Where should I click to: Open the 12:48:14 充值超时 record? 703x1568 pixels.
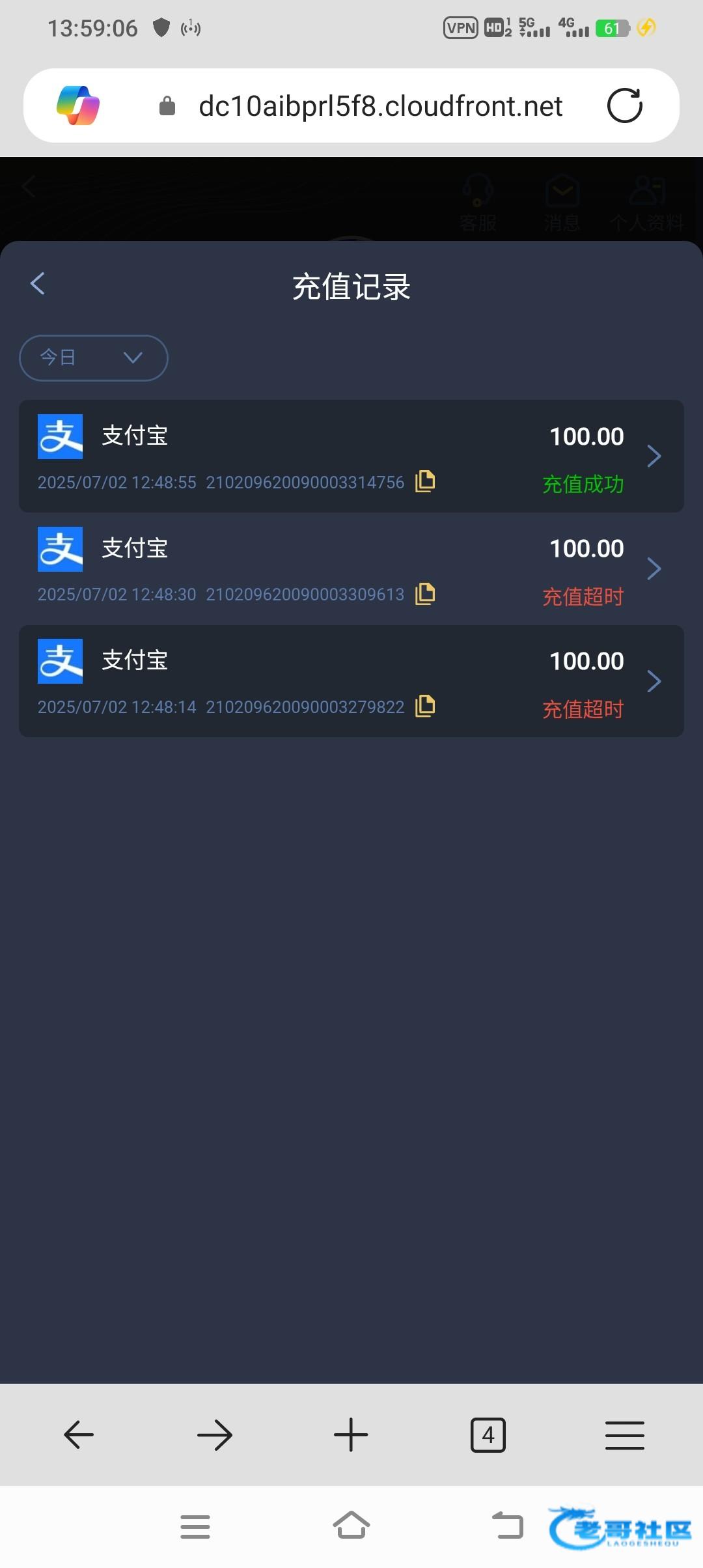pos(653,681)
